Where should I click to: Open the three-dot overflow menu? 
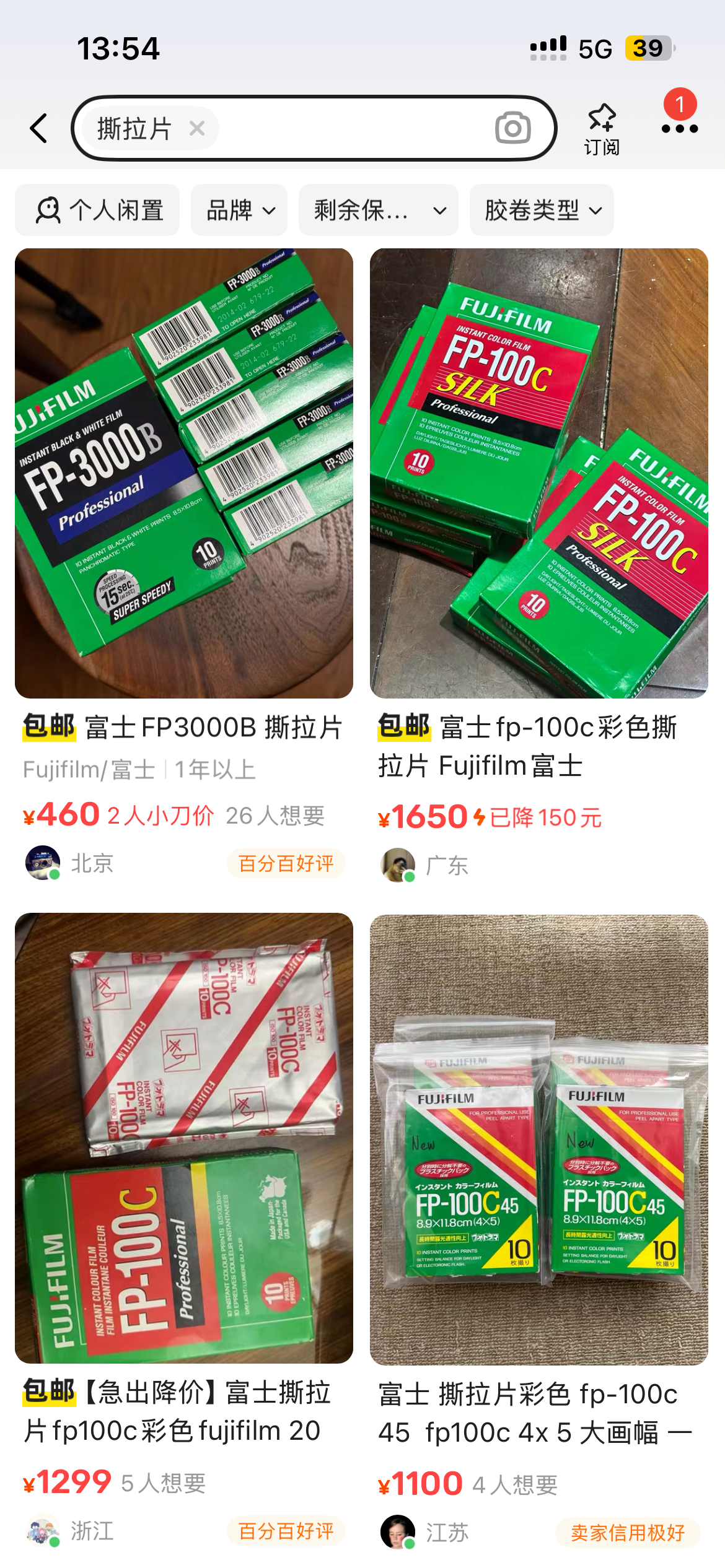click(679, 129)
